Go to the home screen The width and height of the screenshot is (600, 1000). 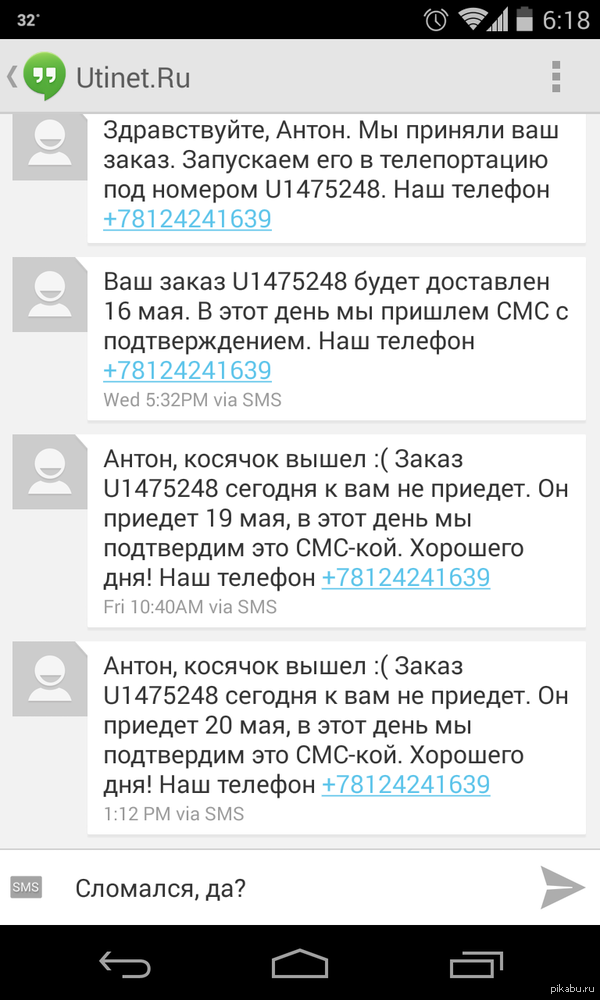(300, 963)
